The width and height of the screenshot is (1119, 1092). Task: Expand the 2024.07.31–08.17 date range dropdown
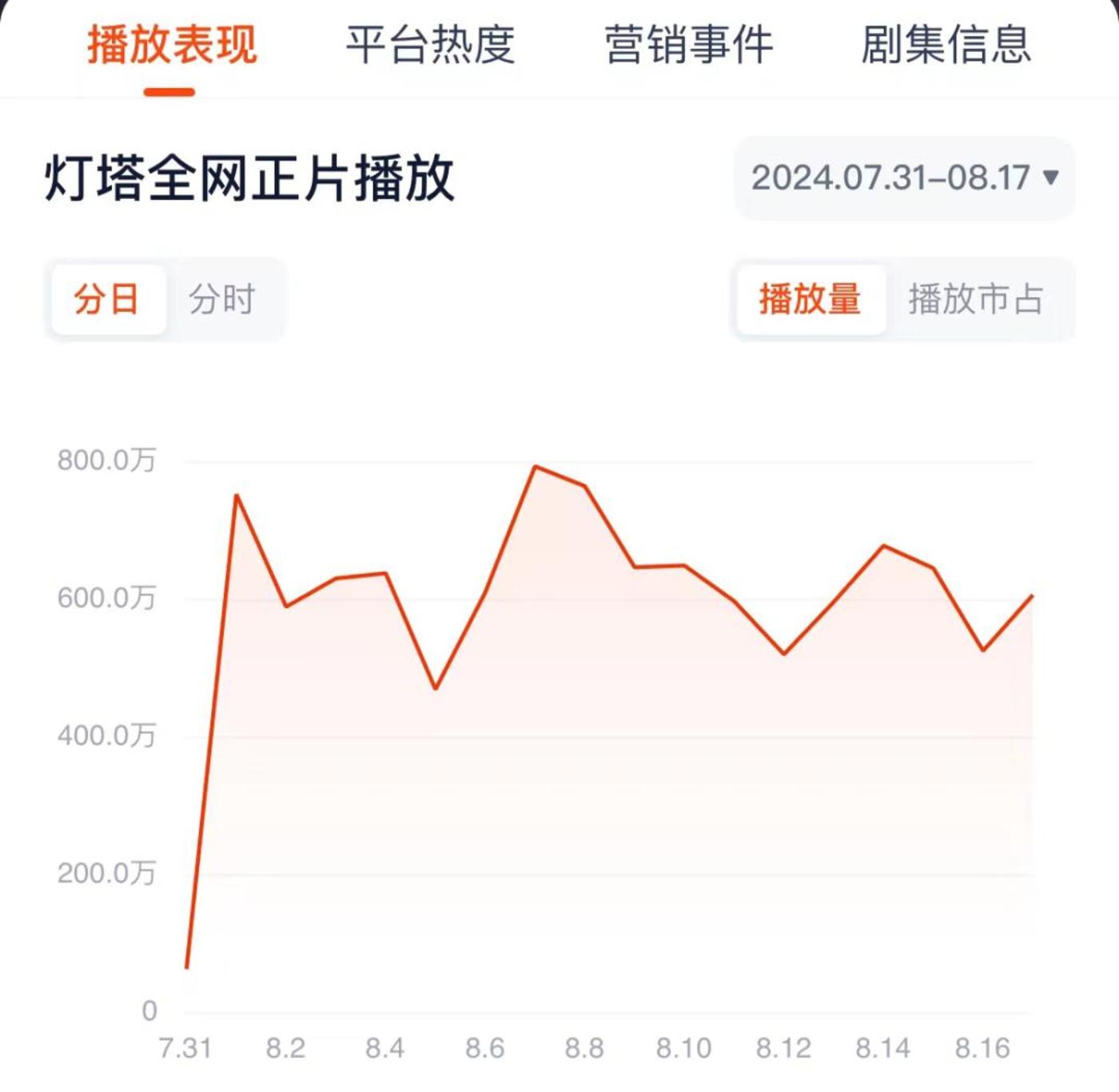pyautogui.click(x=904, y=178)
